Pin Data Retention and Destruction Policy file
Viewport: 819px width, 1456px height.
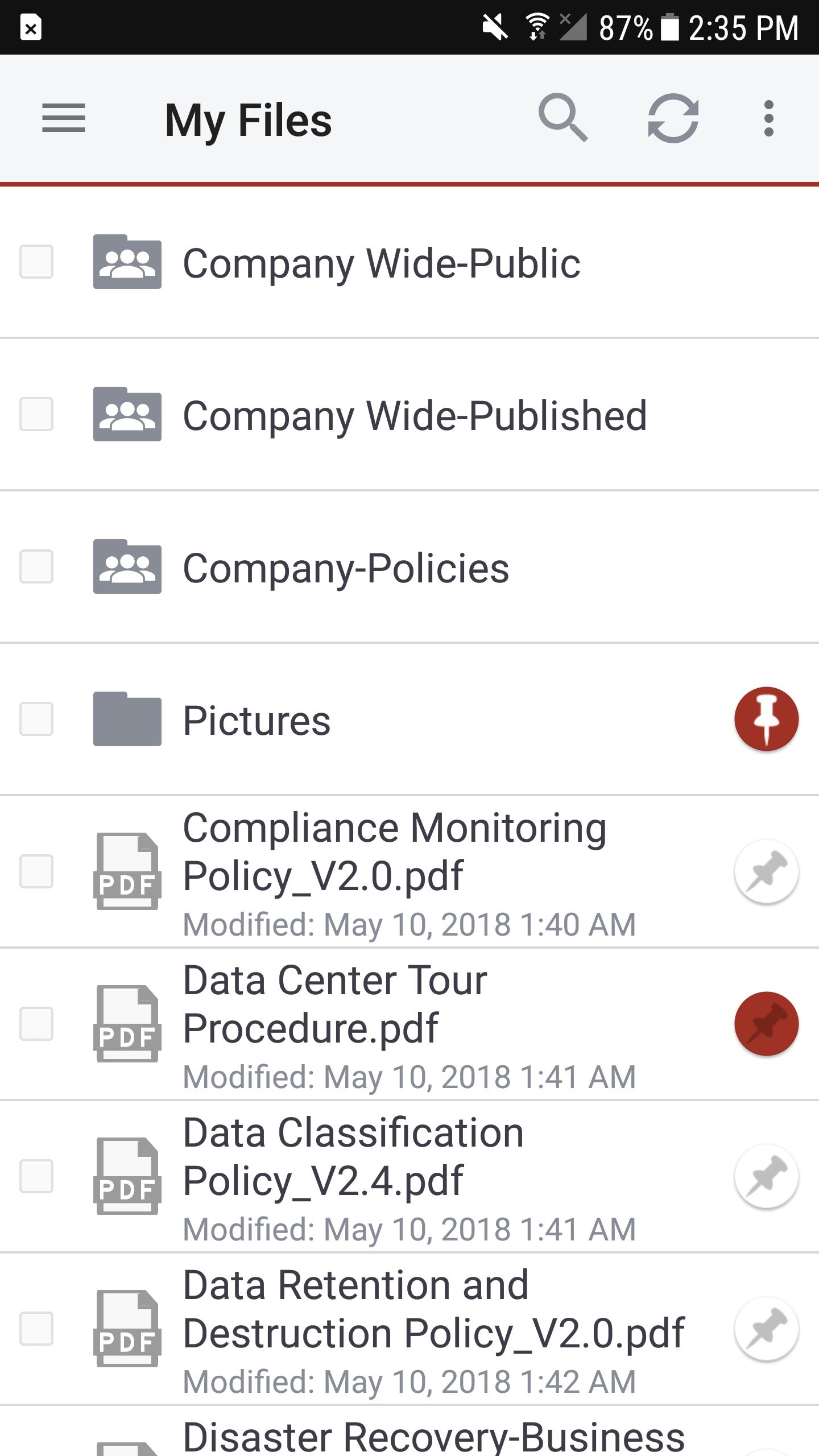(x=767, y=1329)
